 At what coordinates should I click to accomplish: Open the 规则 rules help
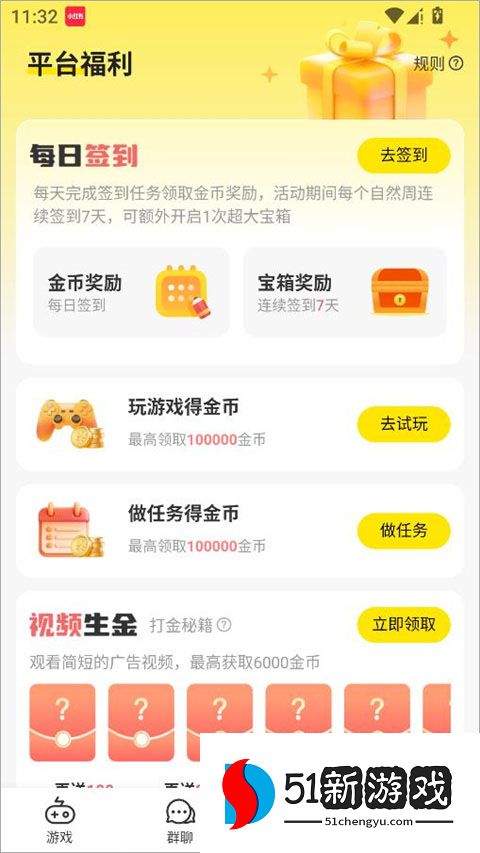(438, 64)
